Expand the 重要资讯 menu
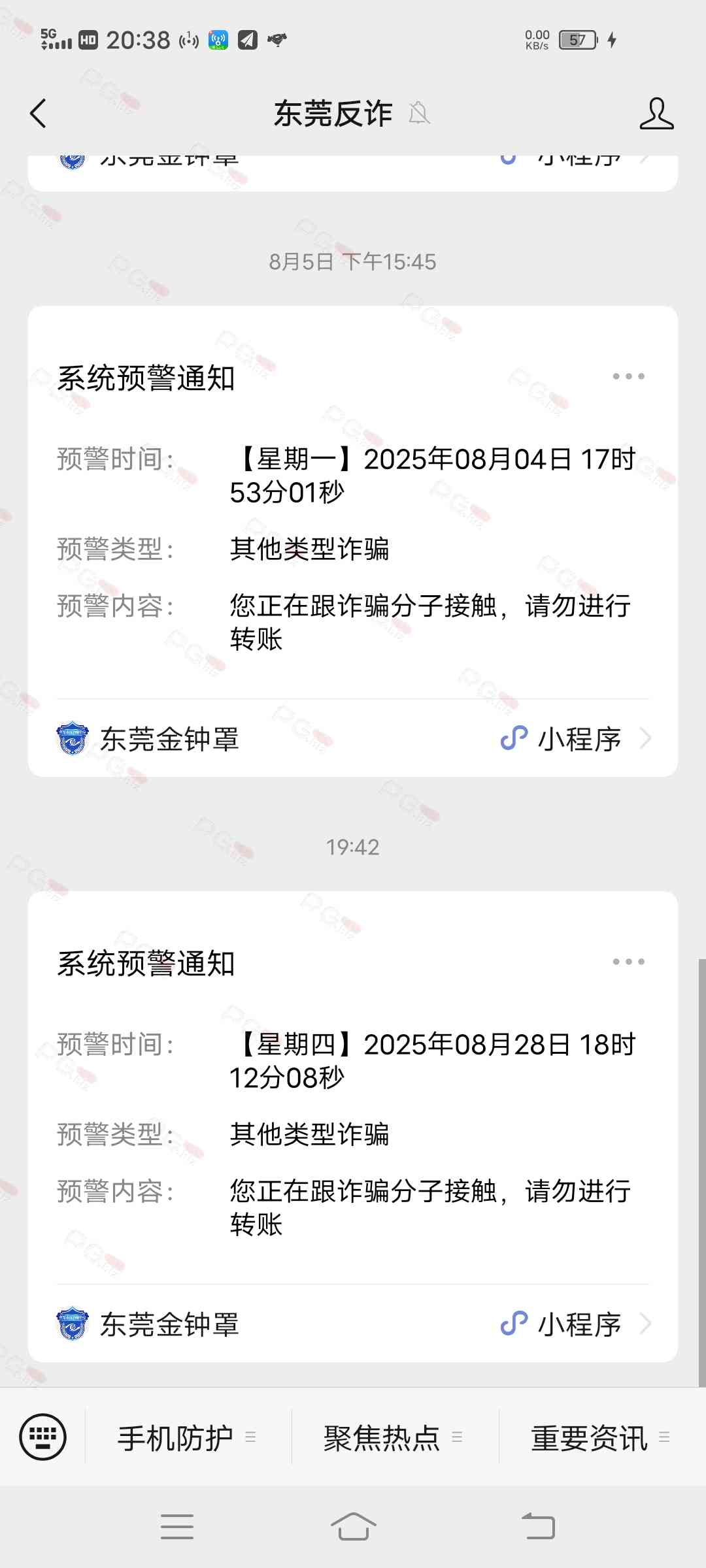 [600, 1437]
